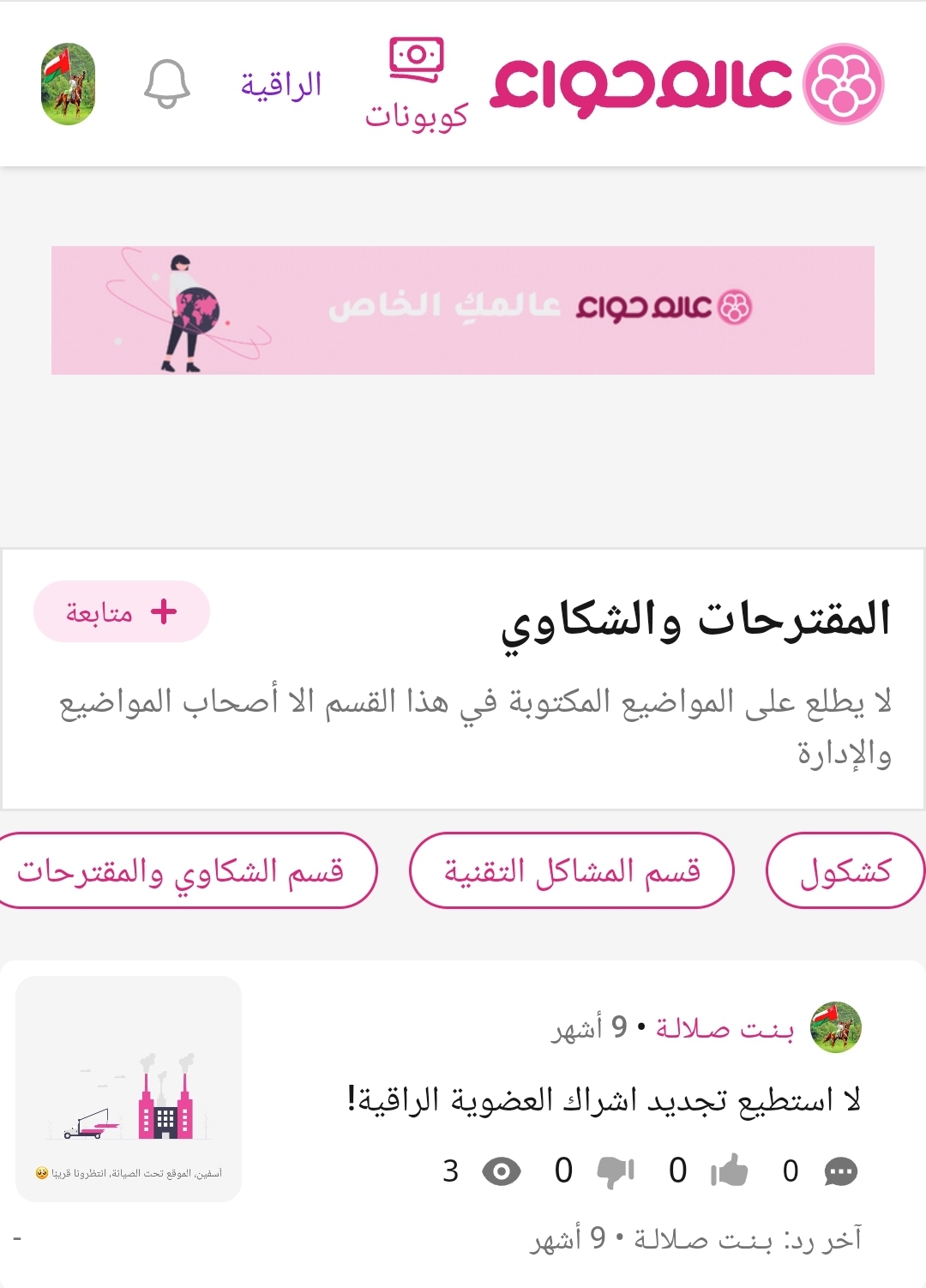The image size is (926, 1288).
Task: Open the profile avatar in the header
Action: pyautogui.click(x=69, y=84)
